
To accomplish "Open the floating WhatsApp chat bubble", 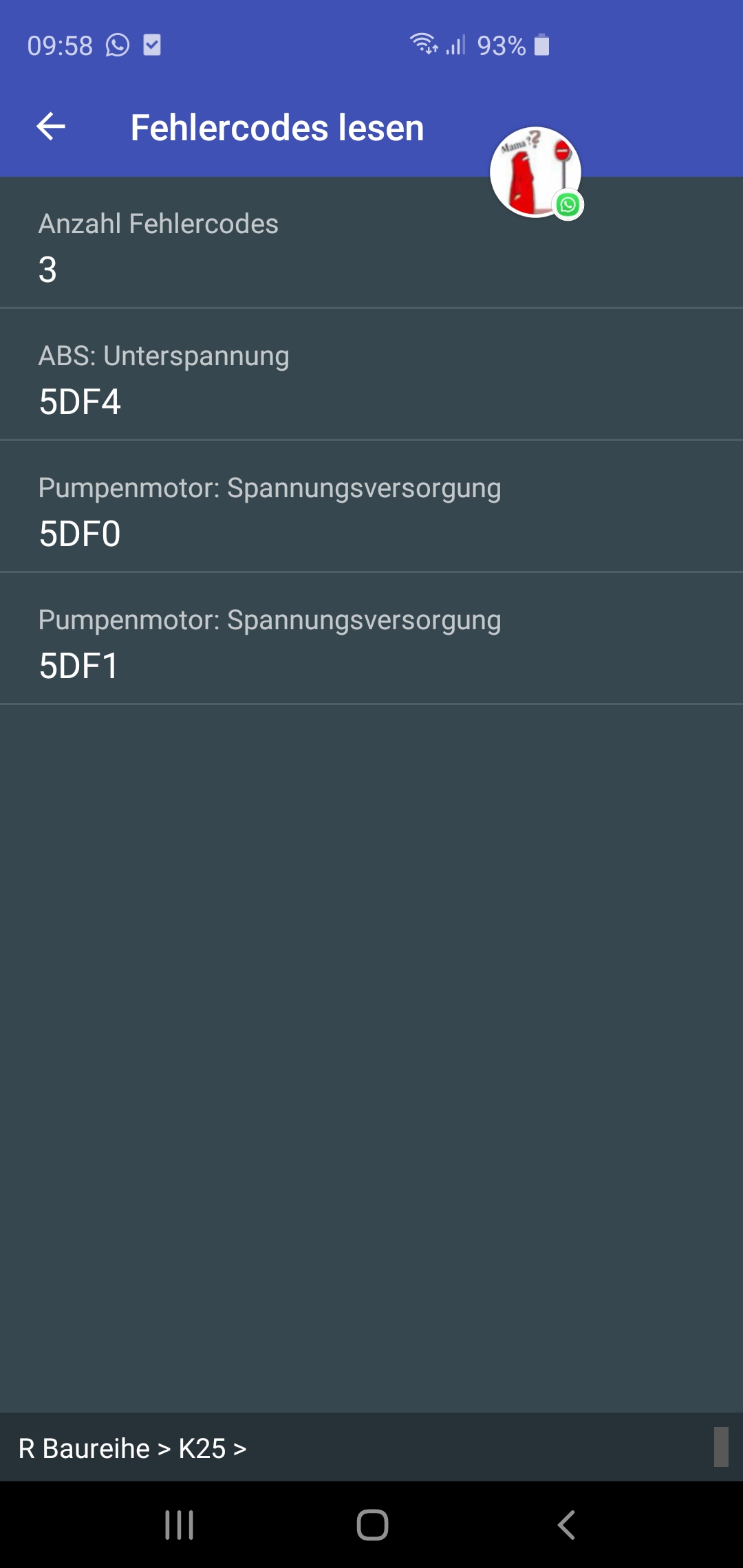I will 536,173.
